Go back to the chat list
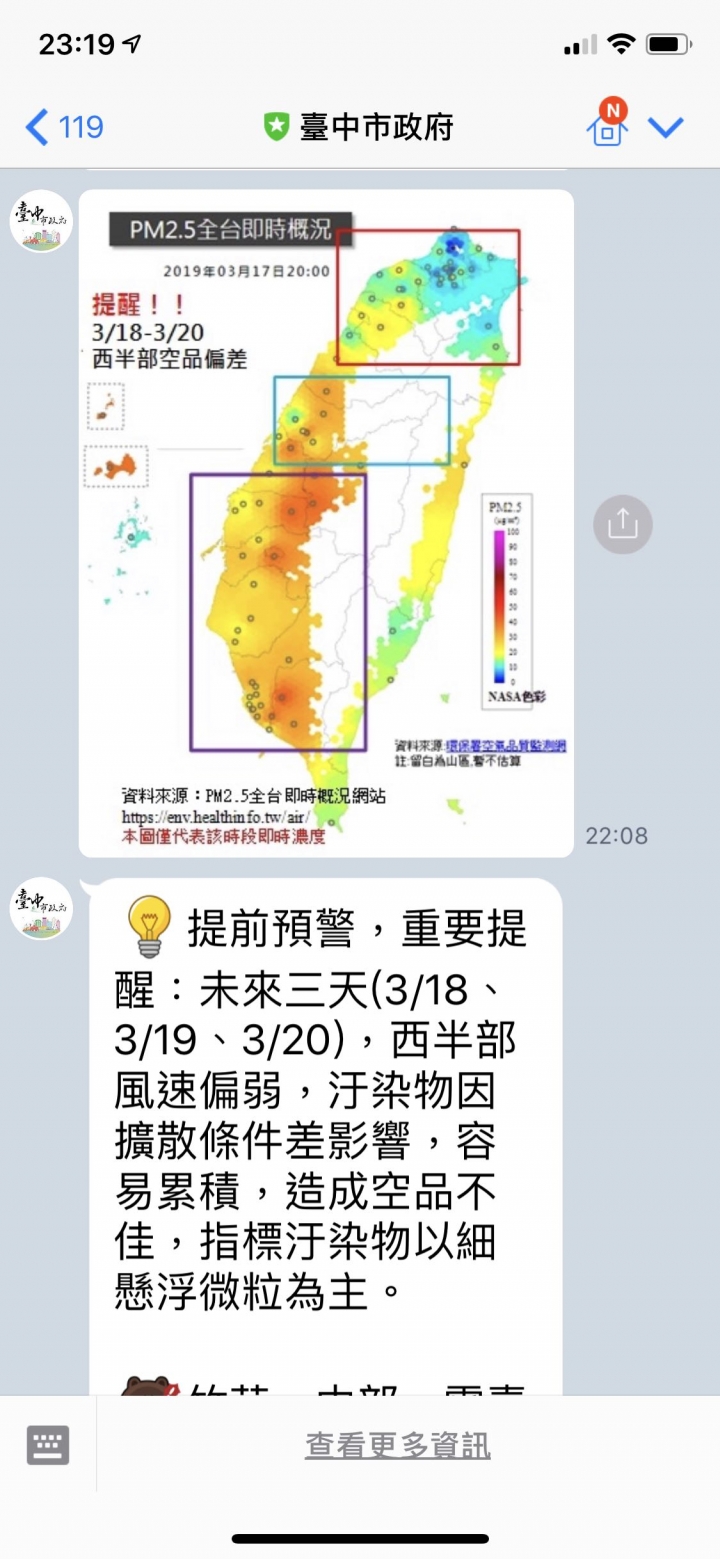Screen dimensions: 720x1559 click(63, 127)
